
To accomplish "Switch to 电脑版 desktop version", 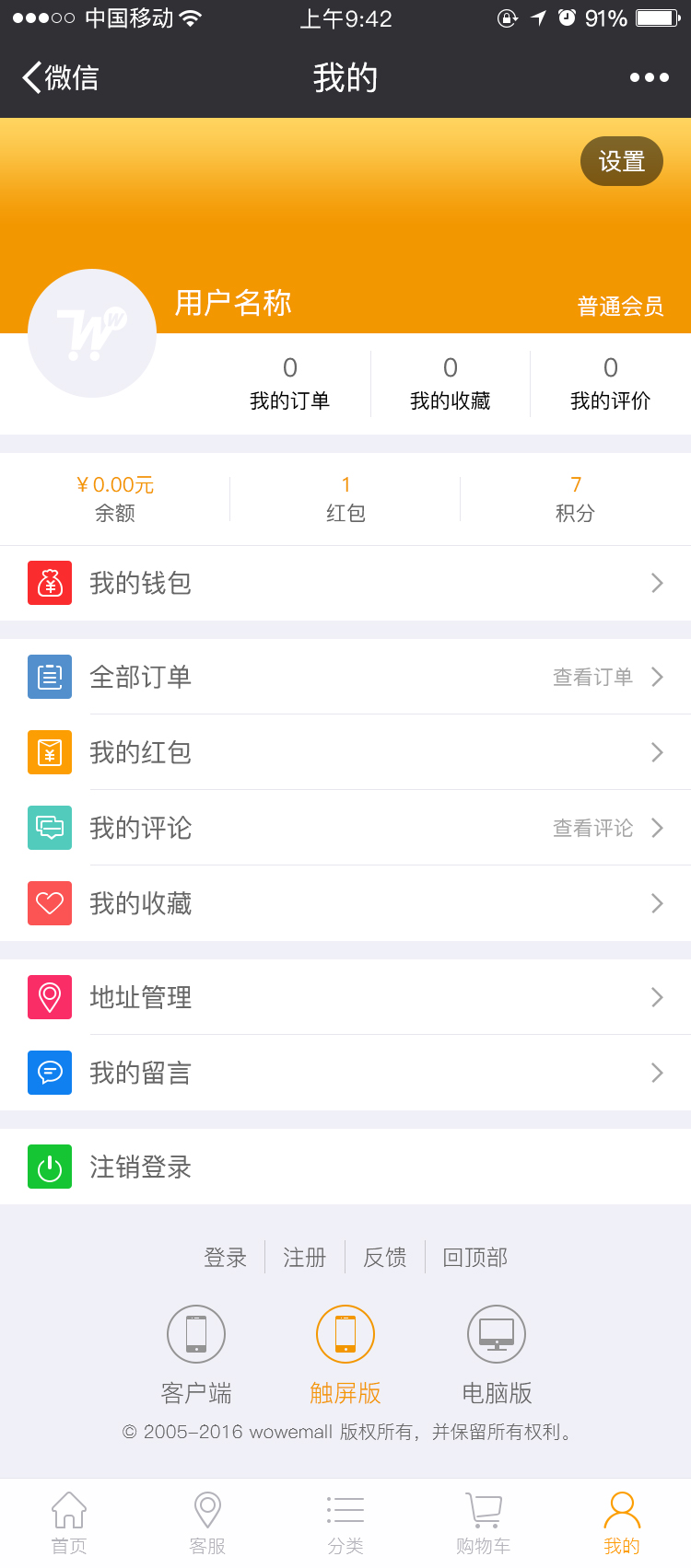I will (x=497, y=1354).
